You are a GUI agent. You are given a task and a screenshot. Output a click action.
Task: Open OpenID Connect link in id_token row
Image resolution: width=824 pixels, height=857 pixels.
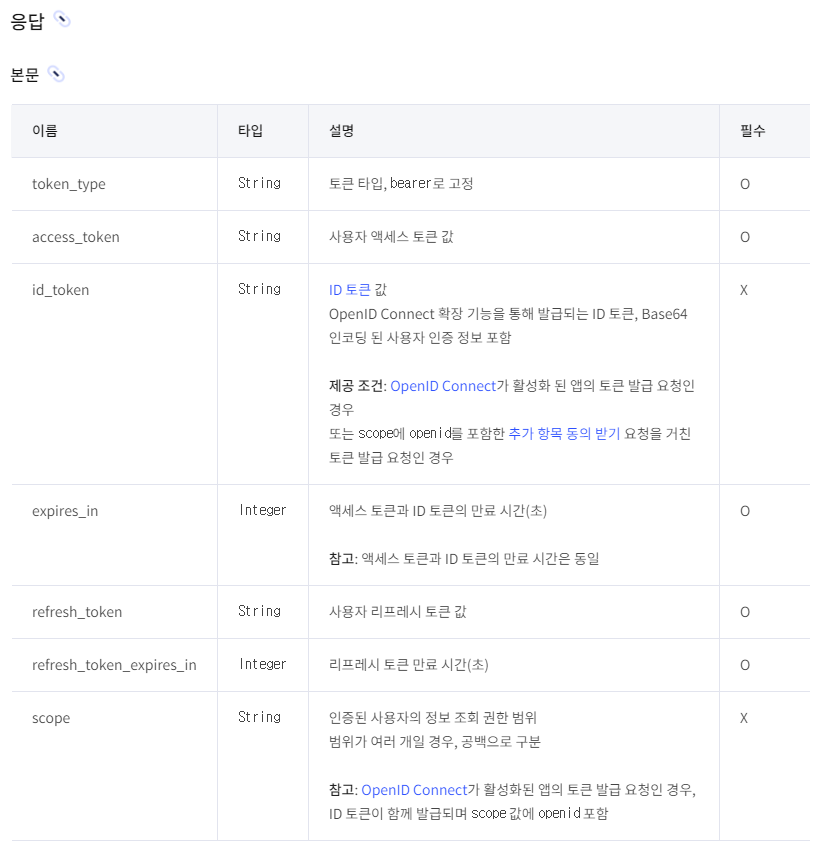443,386
